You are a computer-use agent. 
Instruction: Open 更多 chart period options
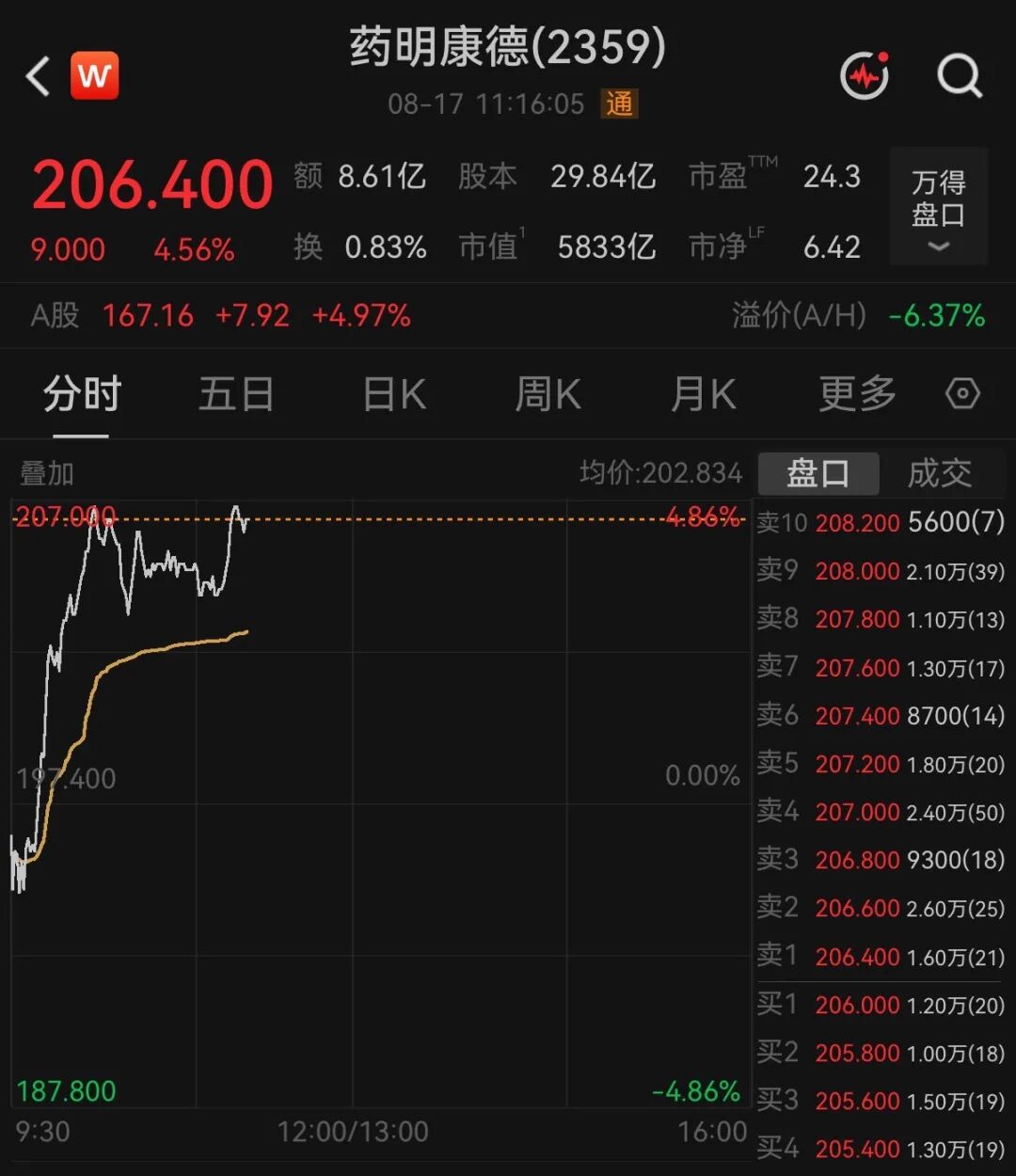(x=857, y=393)
